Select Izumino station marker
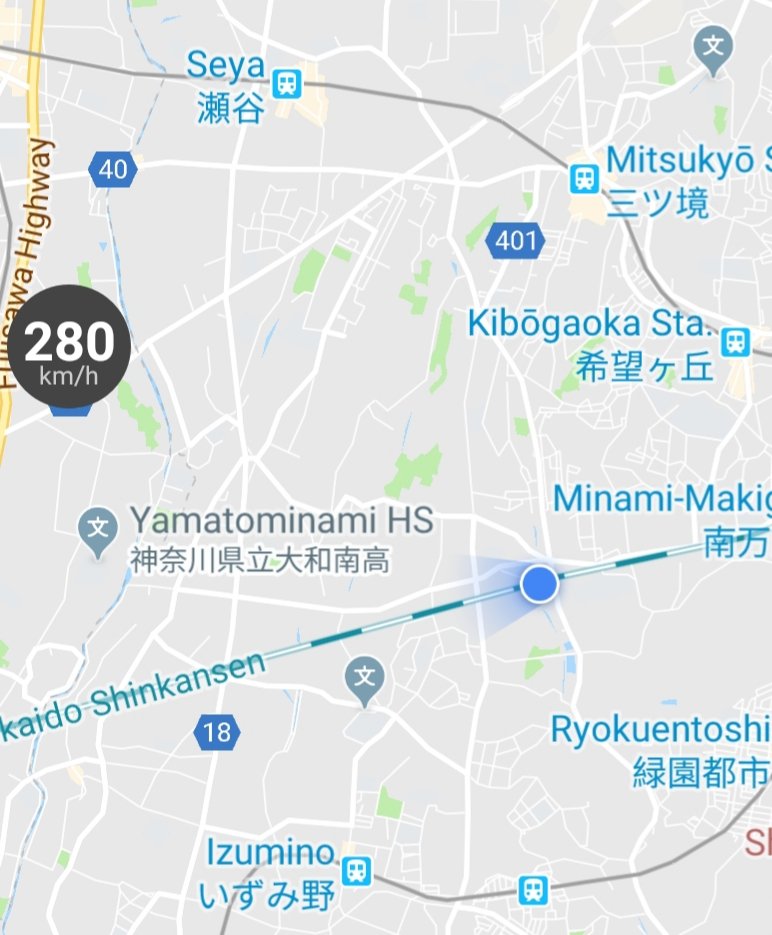 [x=355, y=871]
